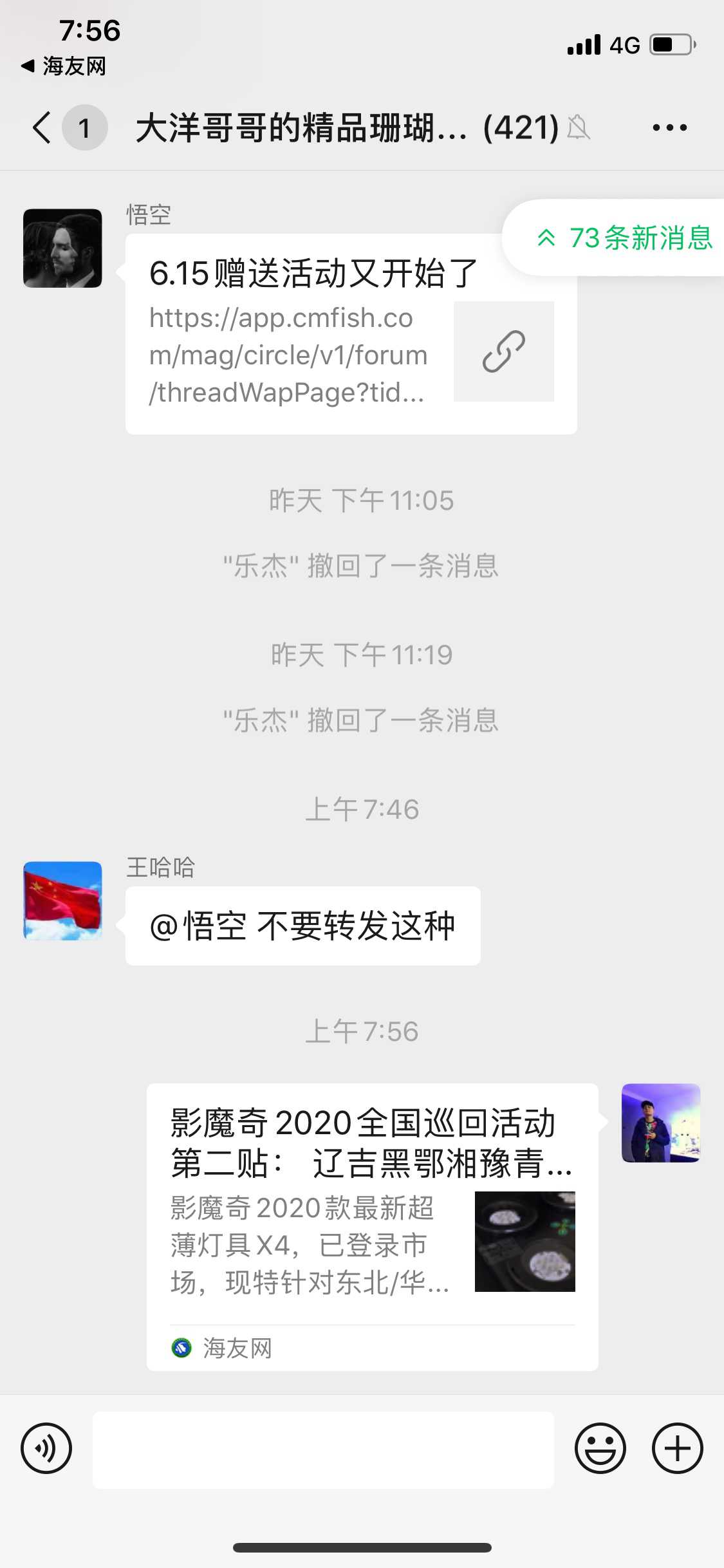Image resolution: width=724 pixels, height=1568 pixels.
Task: Open the 6.15 赠送活动 link card
Action: (x=351, y=335)
